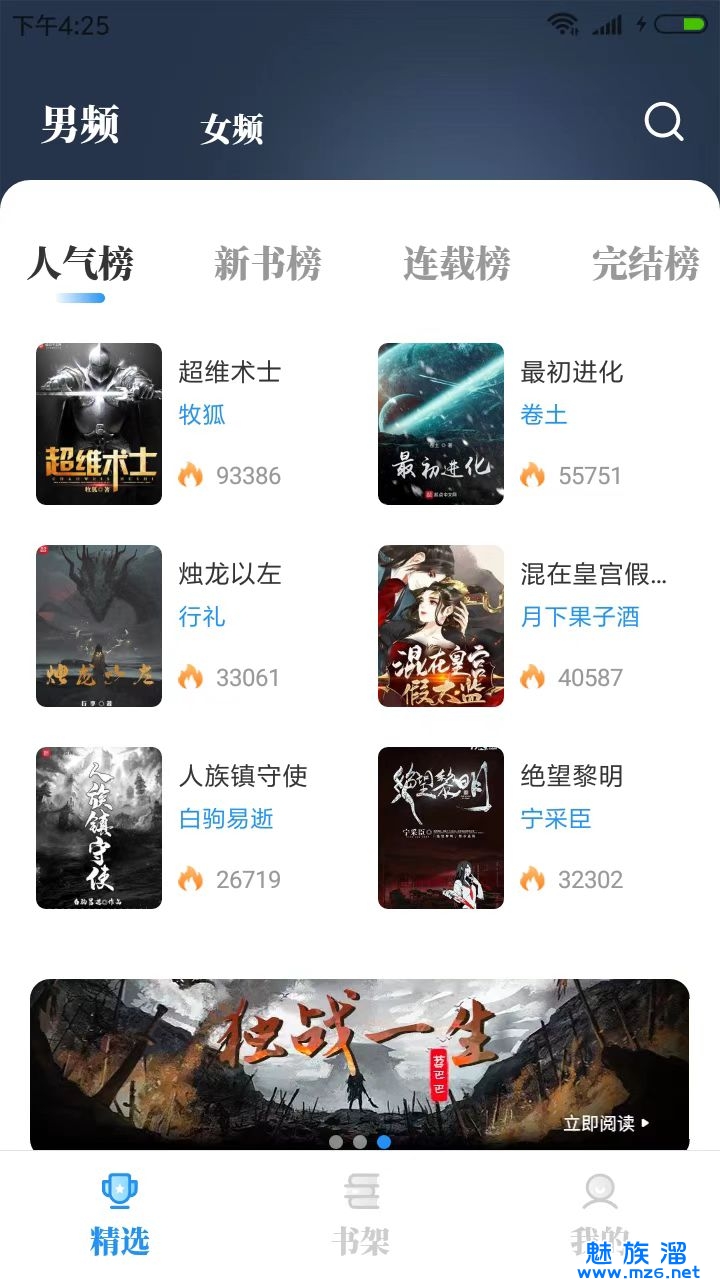Go to the 书架 tab
Image resolution: width=720 pixels, height=1280 pixels.
[x=360, y=1215]
